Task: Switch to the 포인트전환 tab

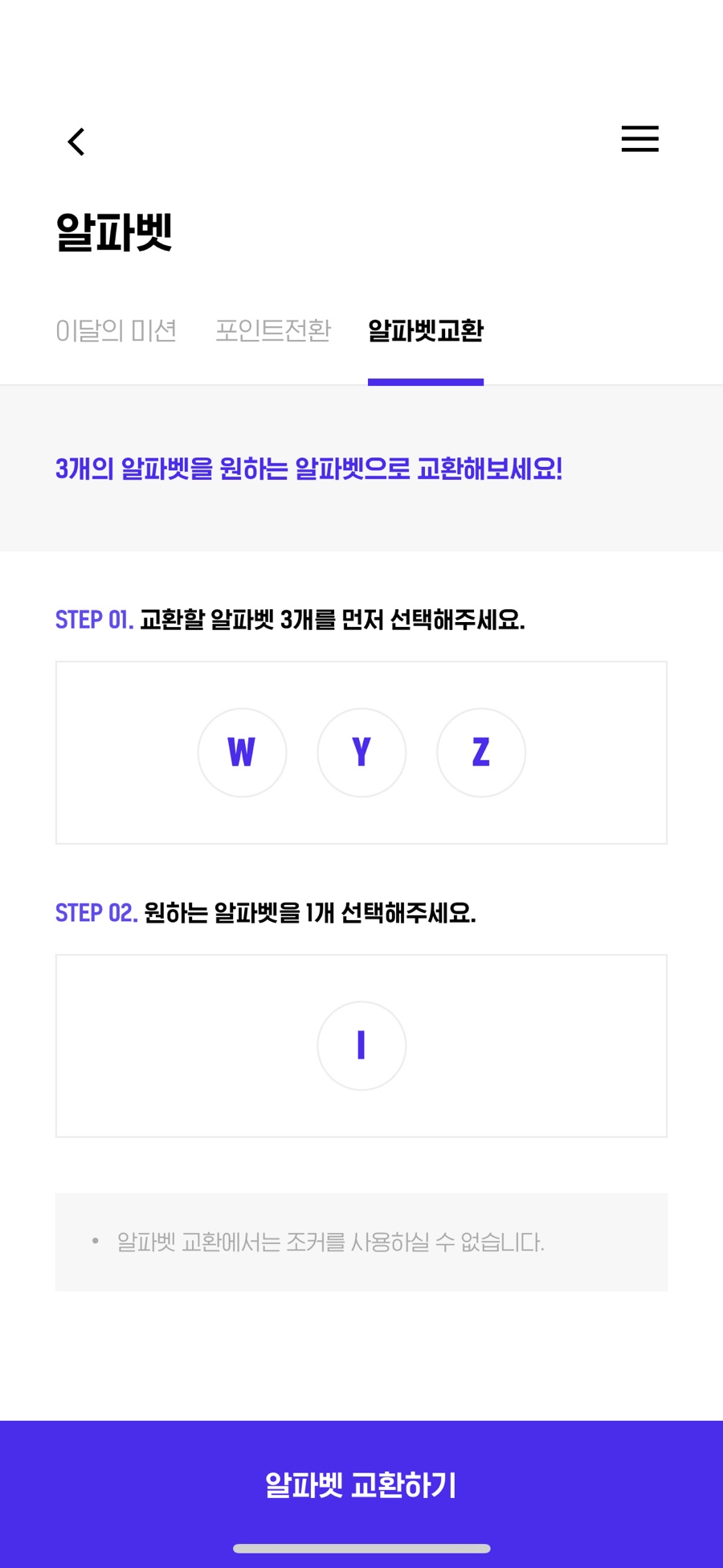Action: (273, 330)
